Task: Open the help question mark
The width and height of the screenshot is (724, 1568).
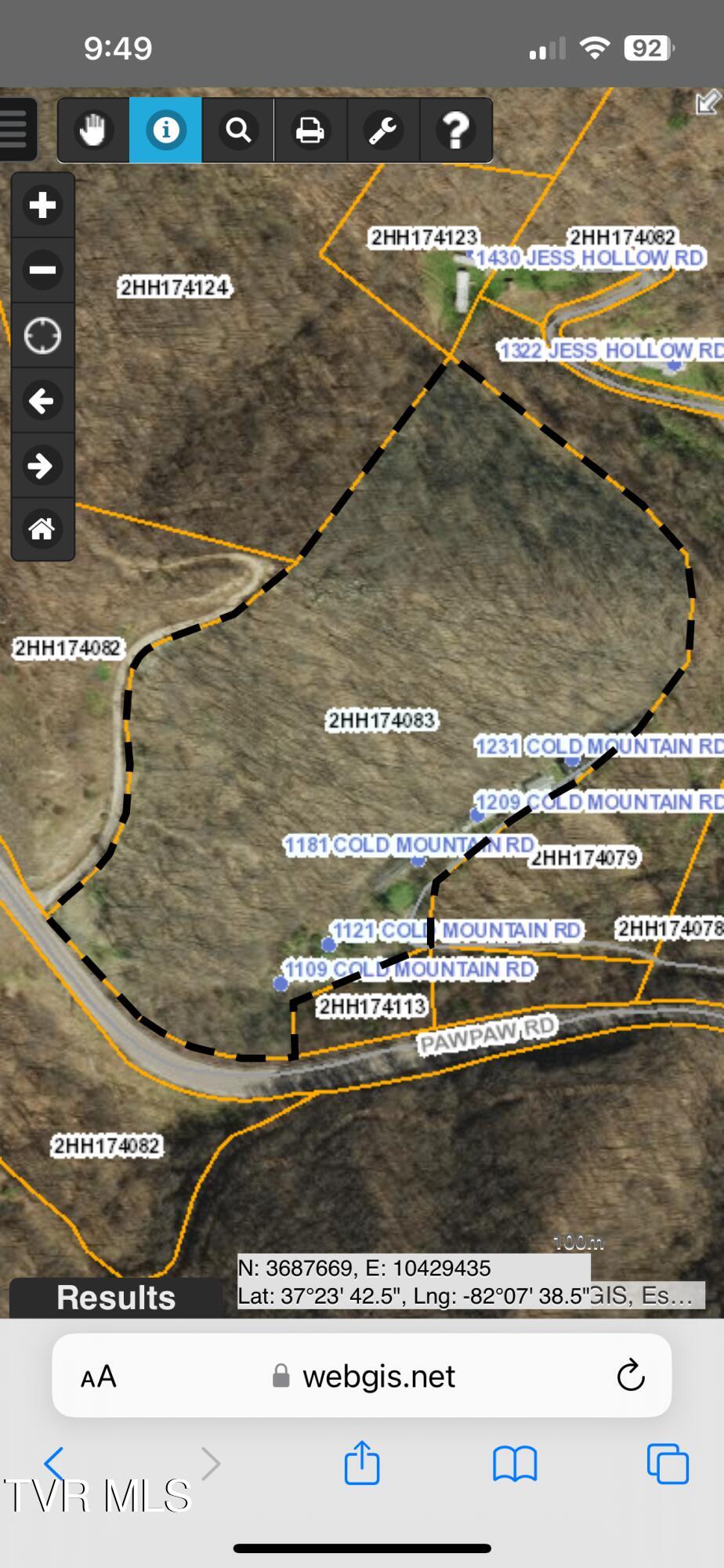Action: [x=456, y=130]
